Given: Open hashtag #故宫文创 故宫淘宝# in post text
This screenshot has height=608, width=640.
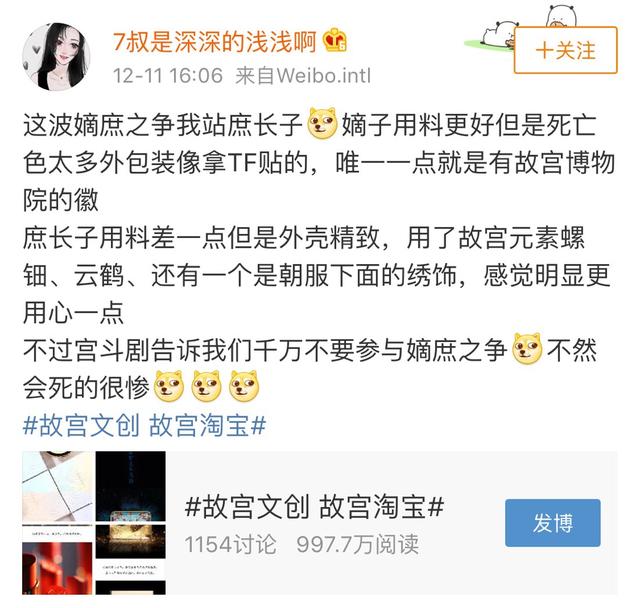Looking at the screenshot, I should coord(144,424).
